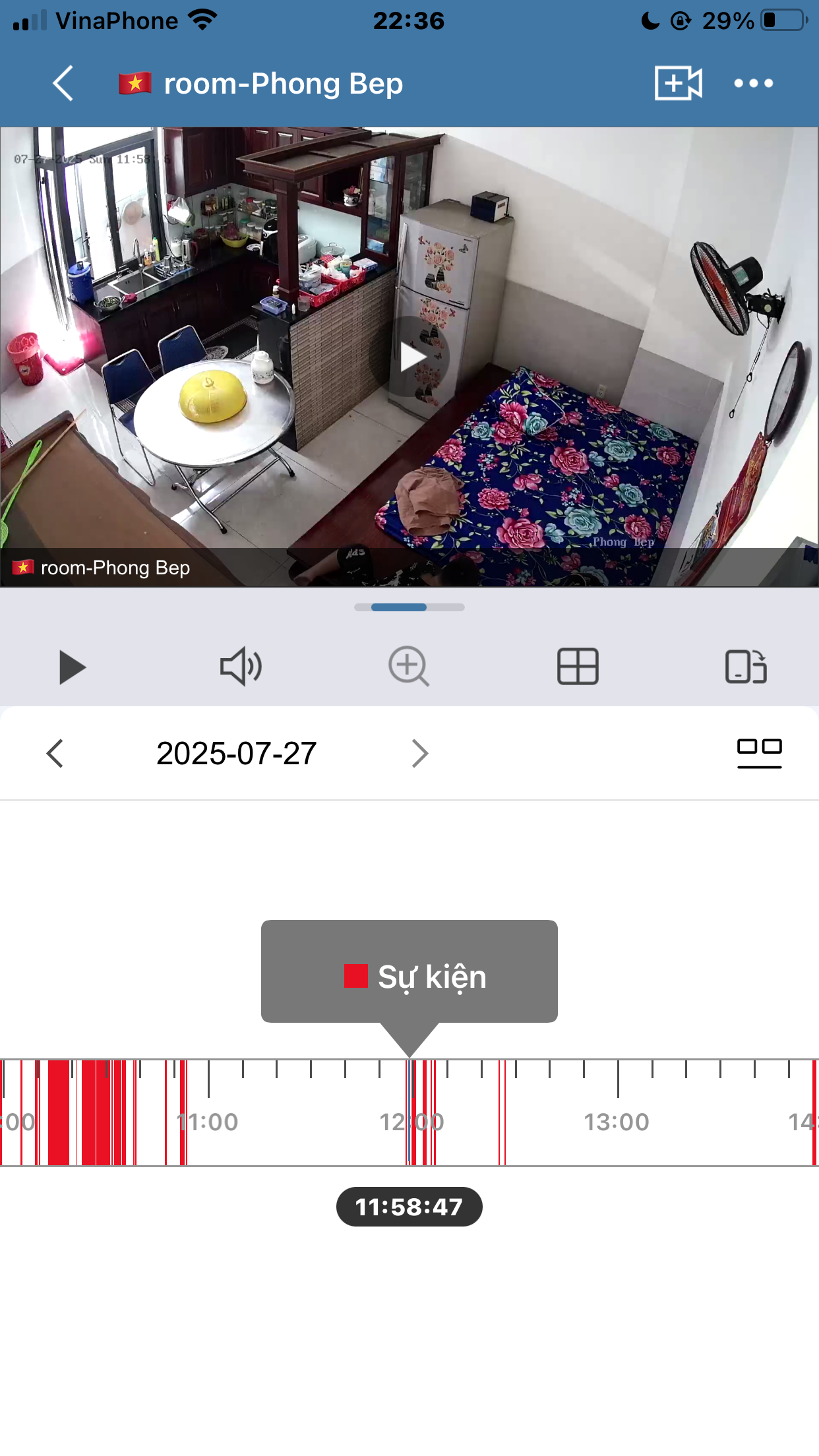Switch to multi-camera grid layout
This screenshot has width=819, height=1456.
[578, 667]
